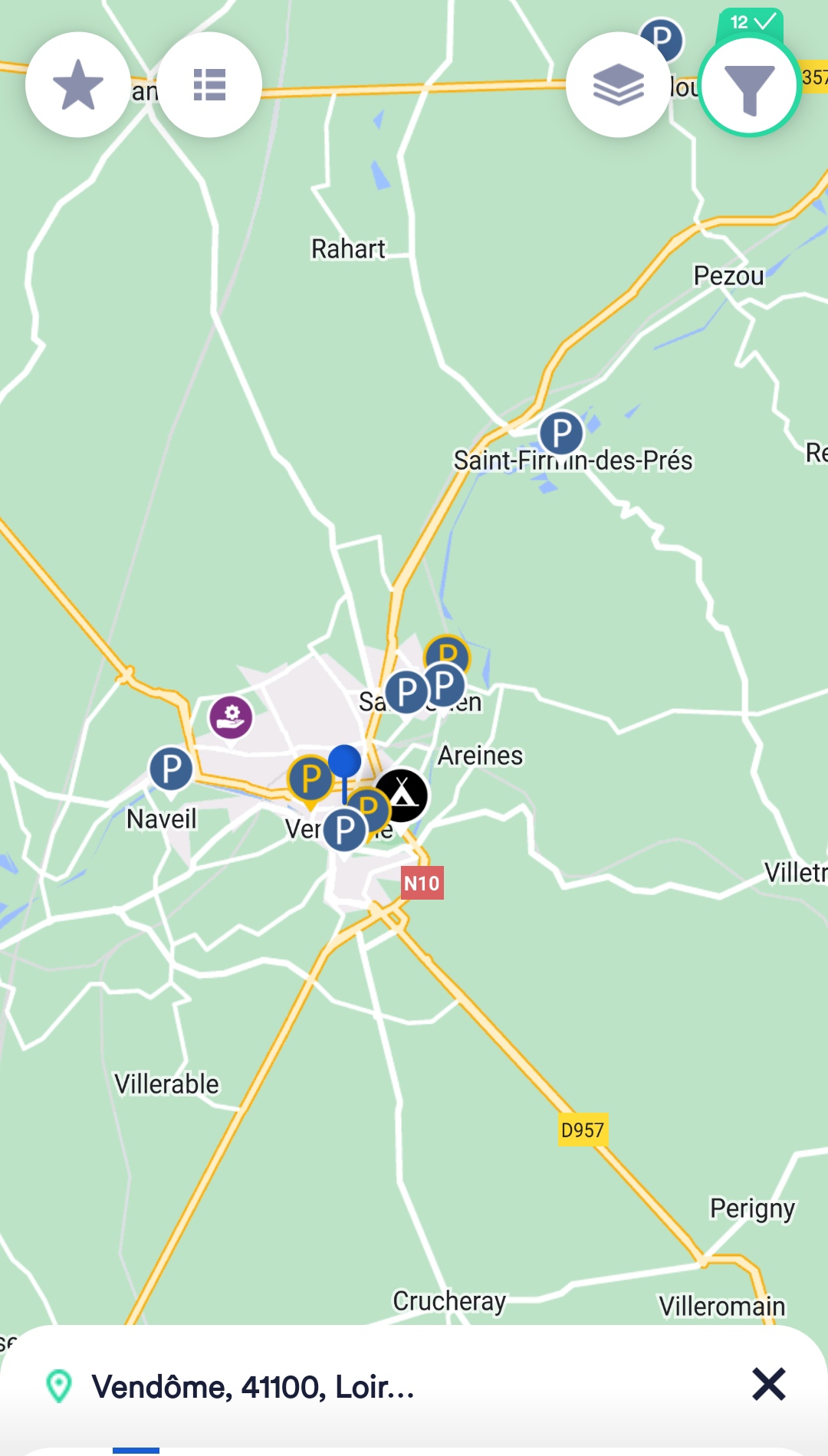The width and height of the screenshot is (828, 1456).
Task: Switch to list view
Action: (x=209, y=85)
